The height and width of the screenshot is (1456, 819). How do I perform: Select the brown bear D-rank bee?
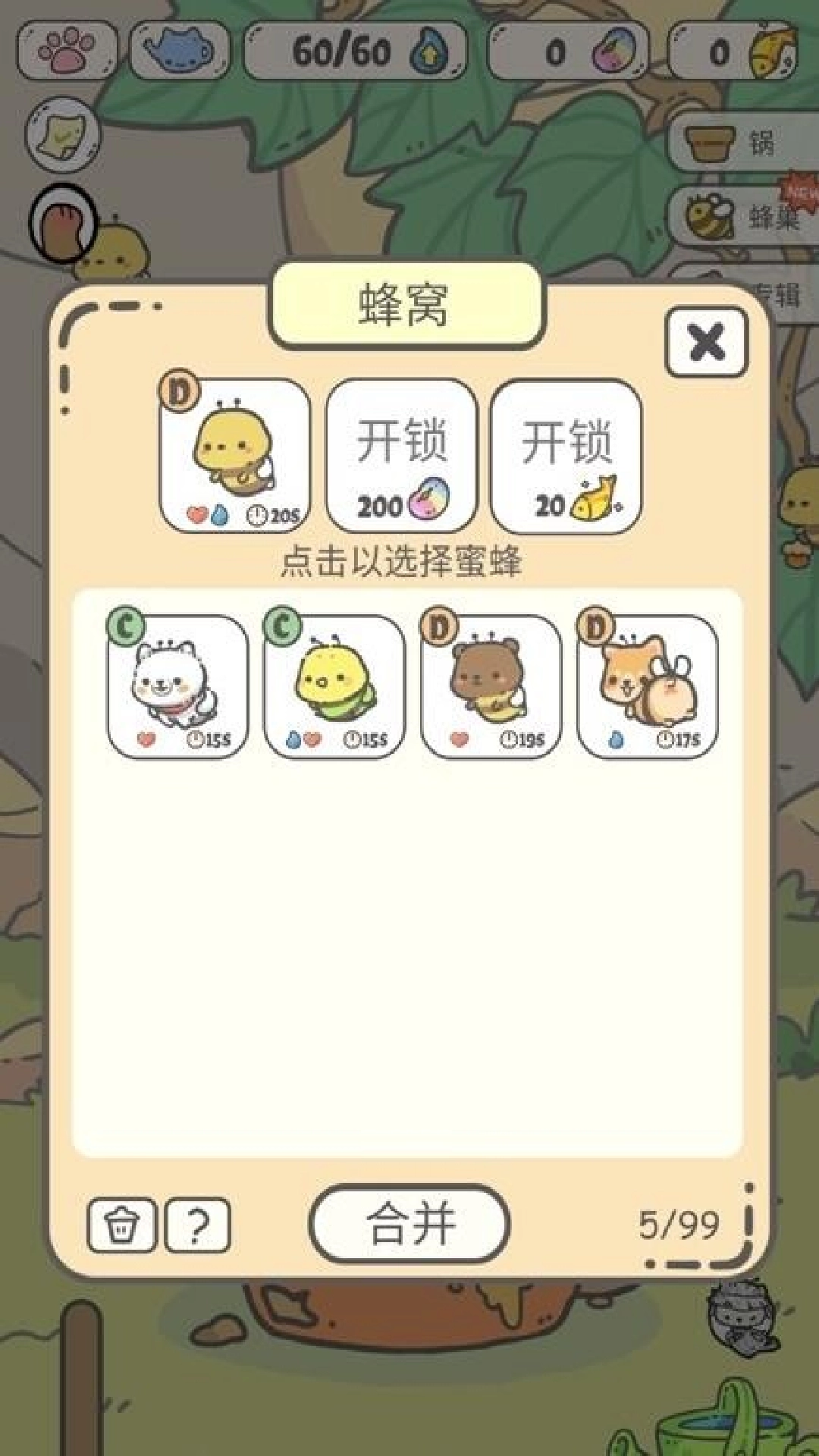point(491,684)
